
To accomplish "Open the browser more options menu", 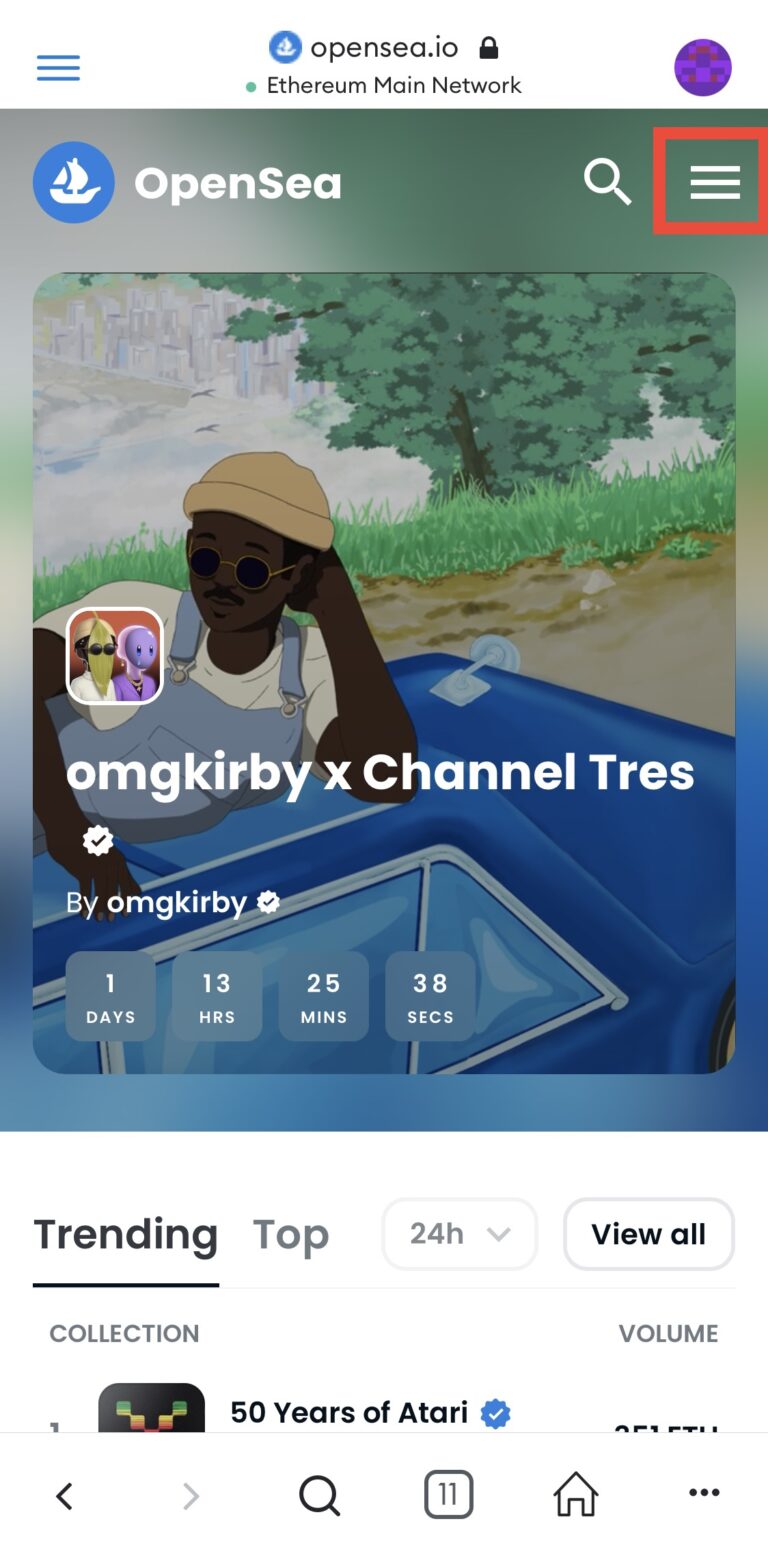I will click(704, 1493).
